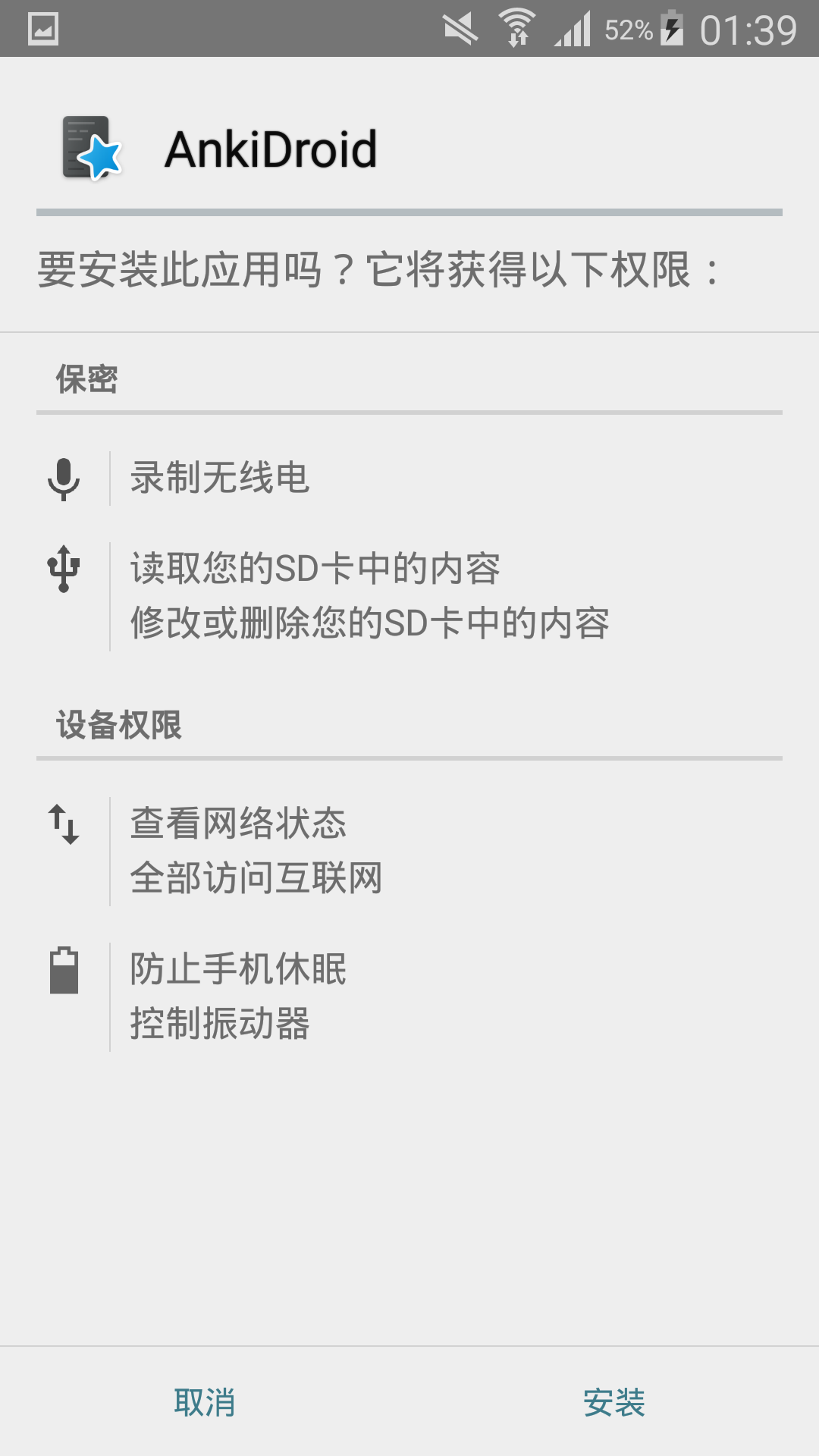
Task: View the 读取您的SD卡中的内容 permission
Action: [315, 569]
